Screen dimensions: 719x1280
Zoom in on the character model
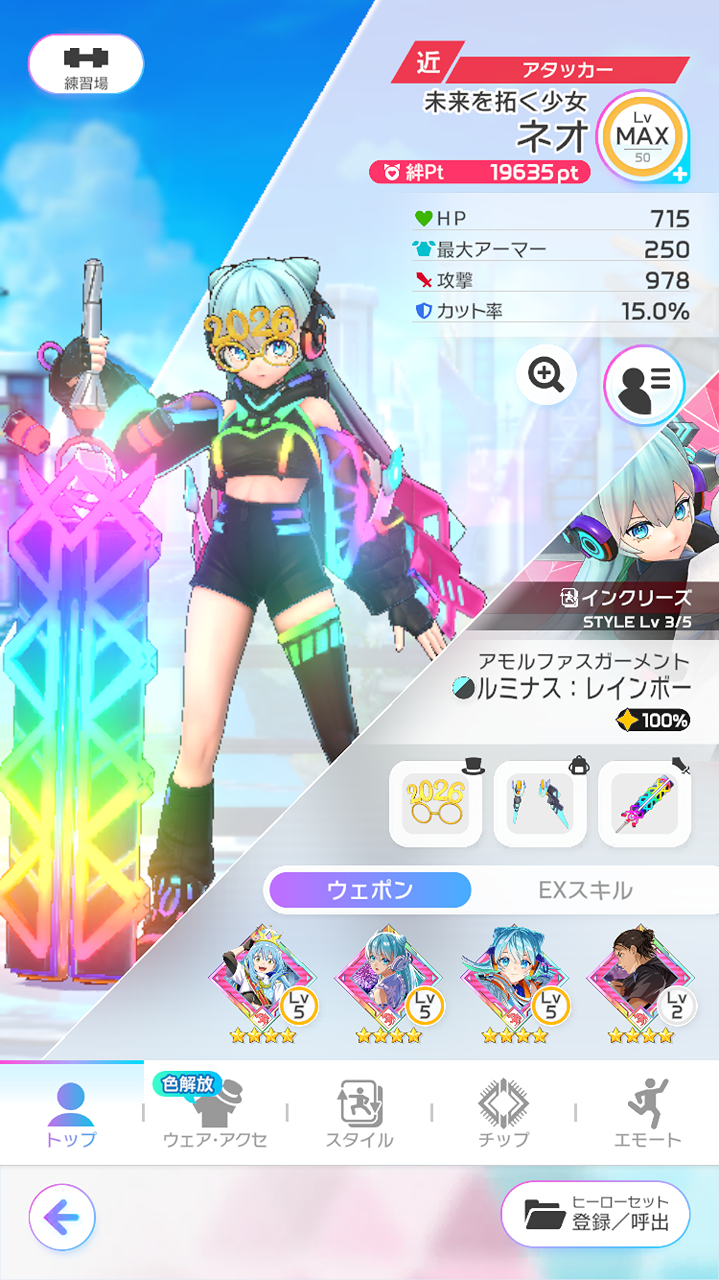[546, 376]
